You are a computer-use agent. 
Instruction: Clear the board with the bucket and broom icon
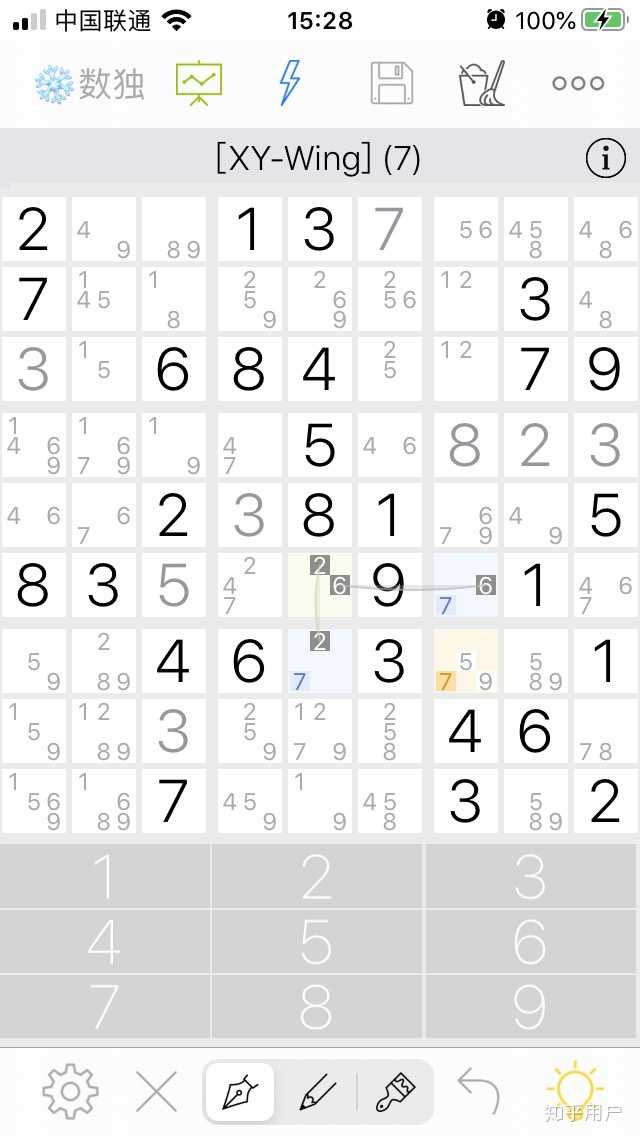point(481,83)
